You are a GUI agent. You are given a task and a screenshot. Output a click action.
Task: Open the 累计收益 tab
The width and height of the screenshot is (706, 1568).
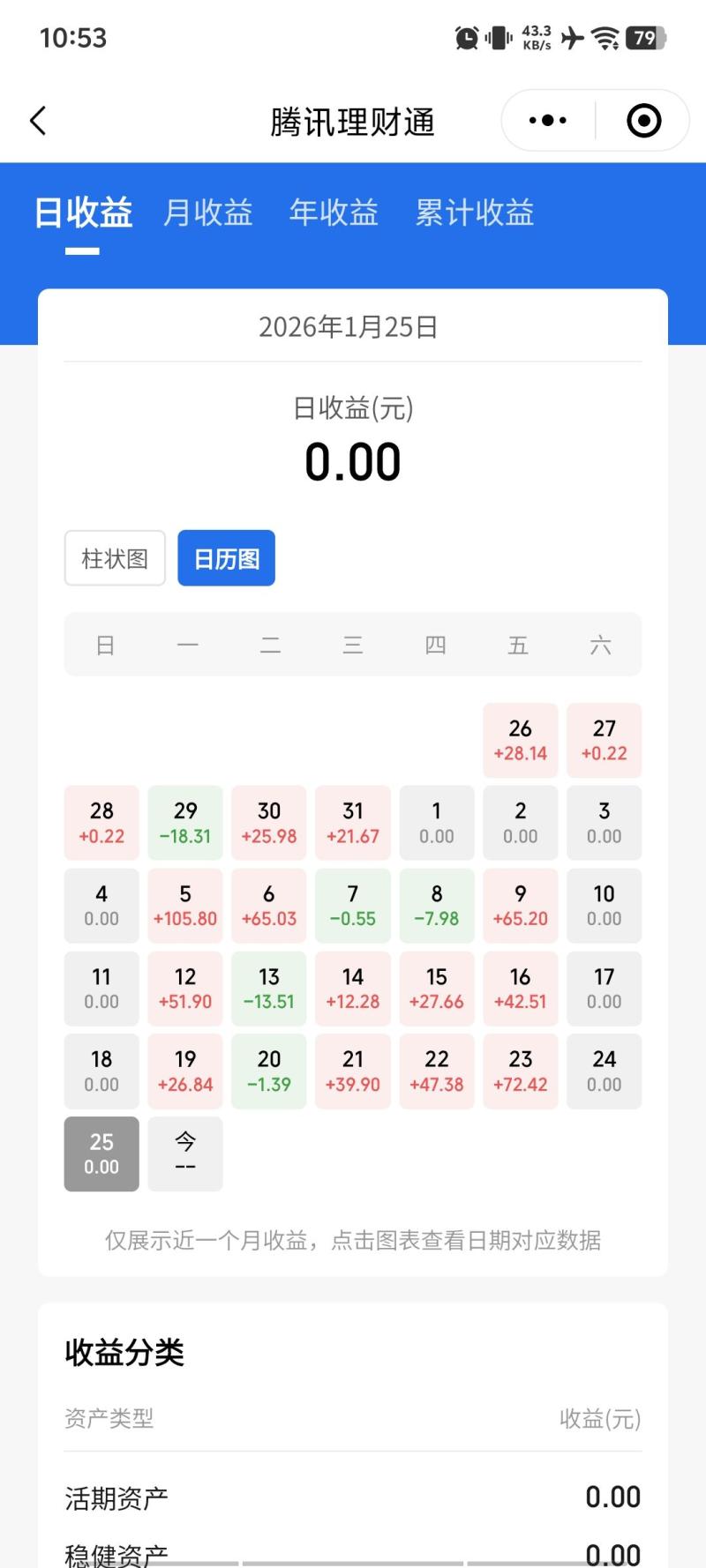475,213
